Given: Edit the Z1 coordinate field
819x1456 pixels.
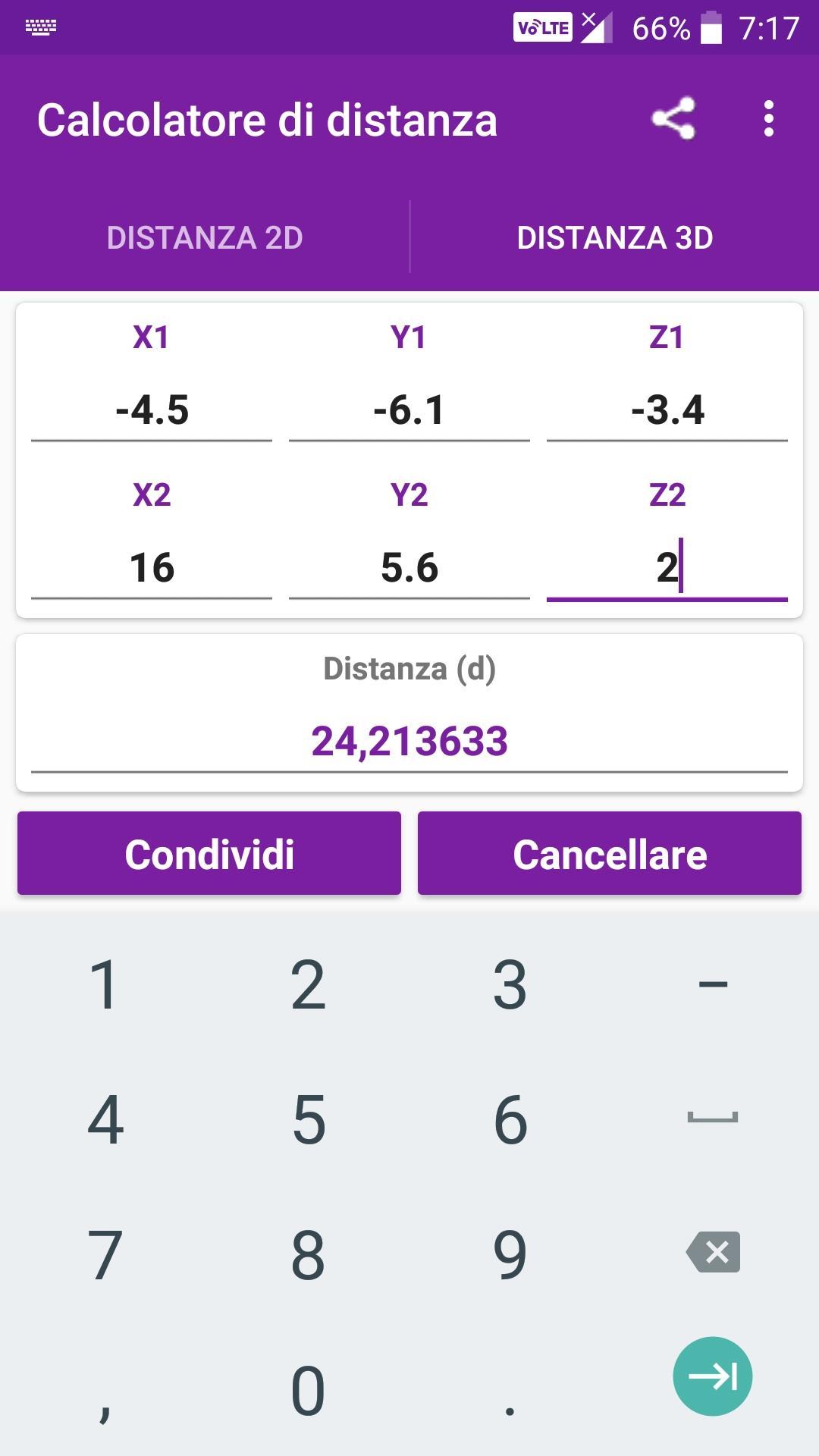Looking at the screenshot, I should (x=667, y=410).
